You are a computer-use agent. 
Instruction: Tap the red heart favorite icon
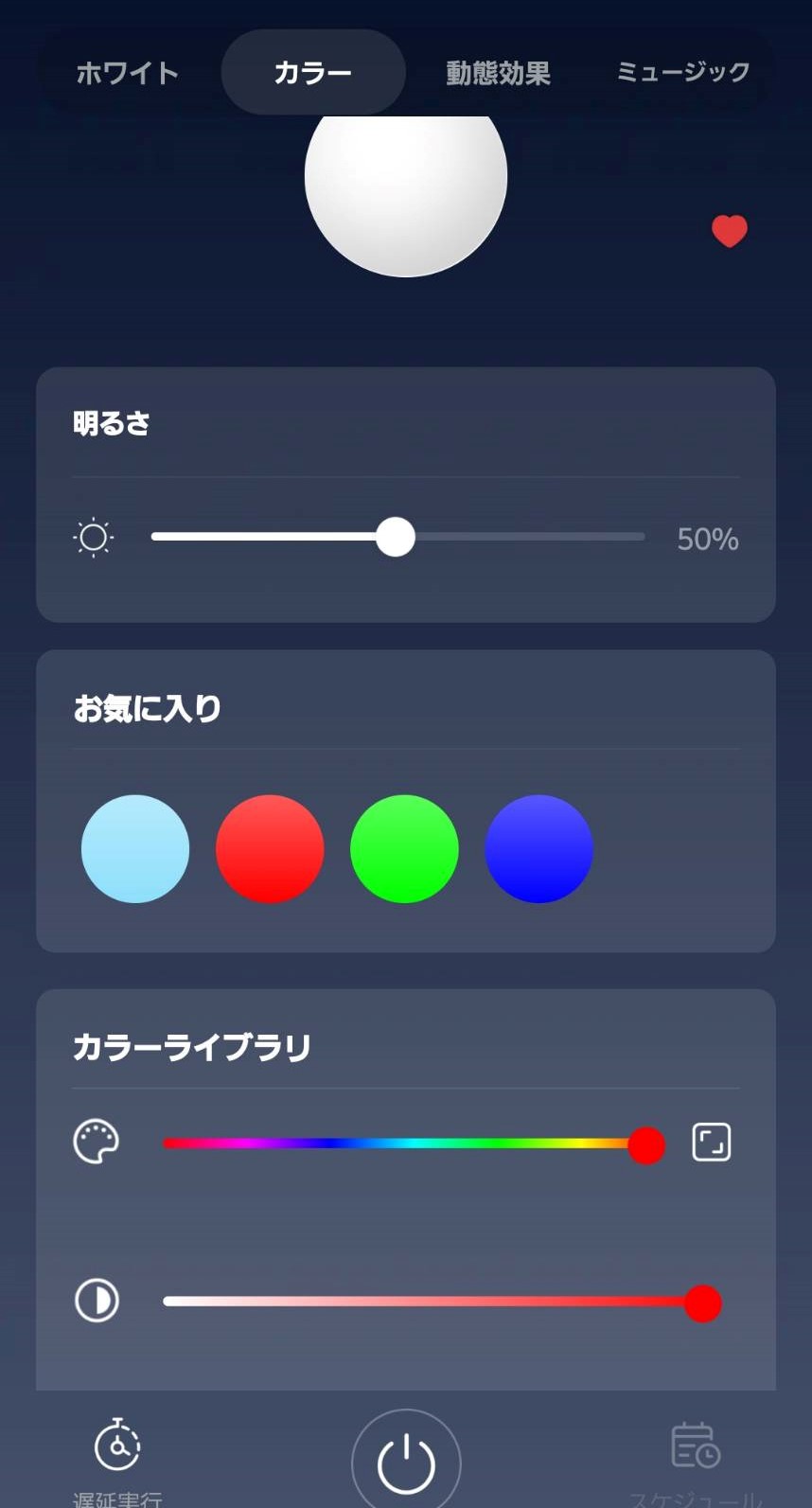click(x=730, y=231)
